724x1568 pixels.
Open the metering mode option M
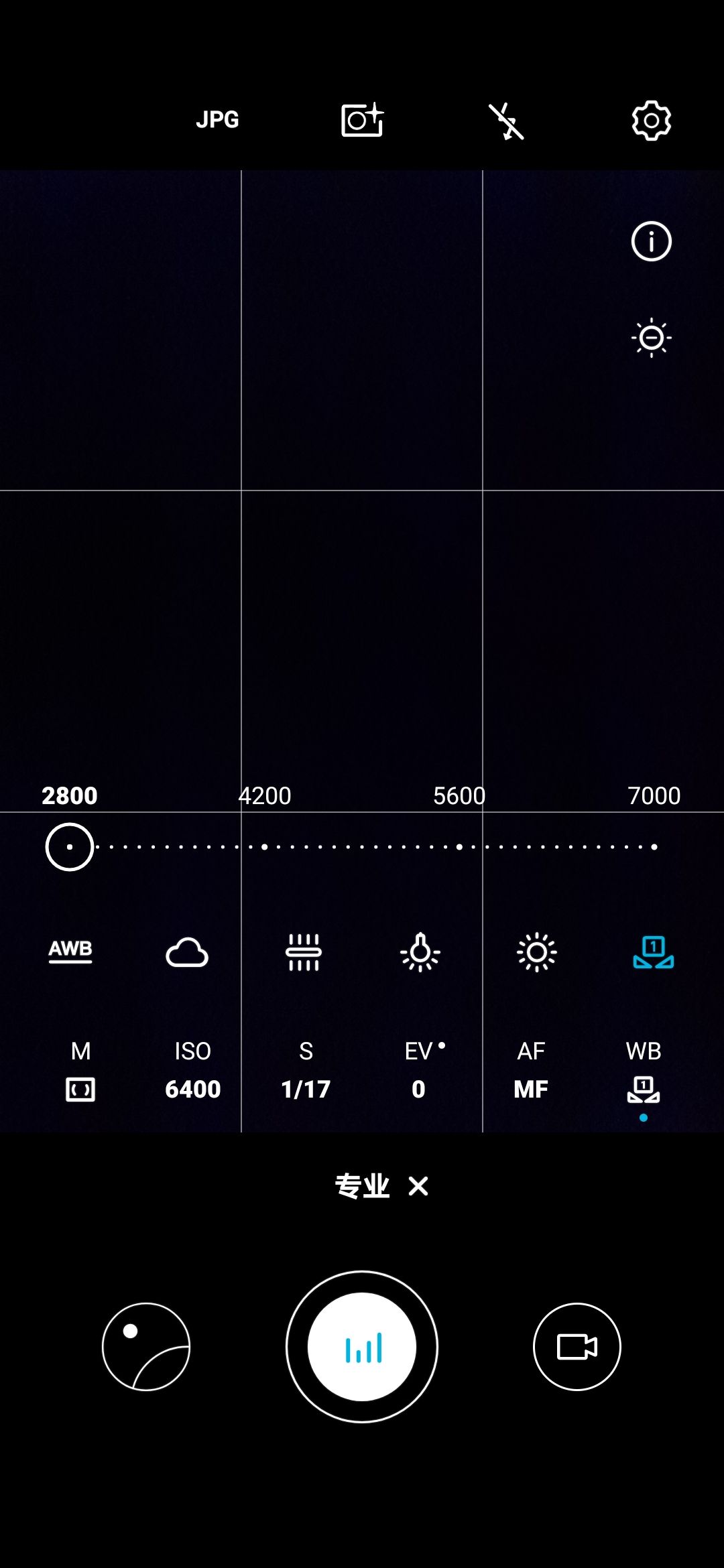pos(80,1070)
